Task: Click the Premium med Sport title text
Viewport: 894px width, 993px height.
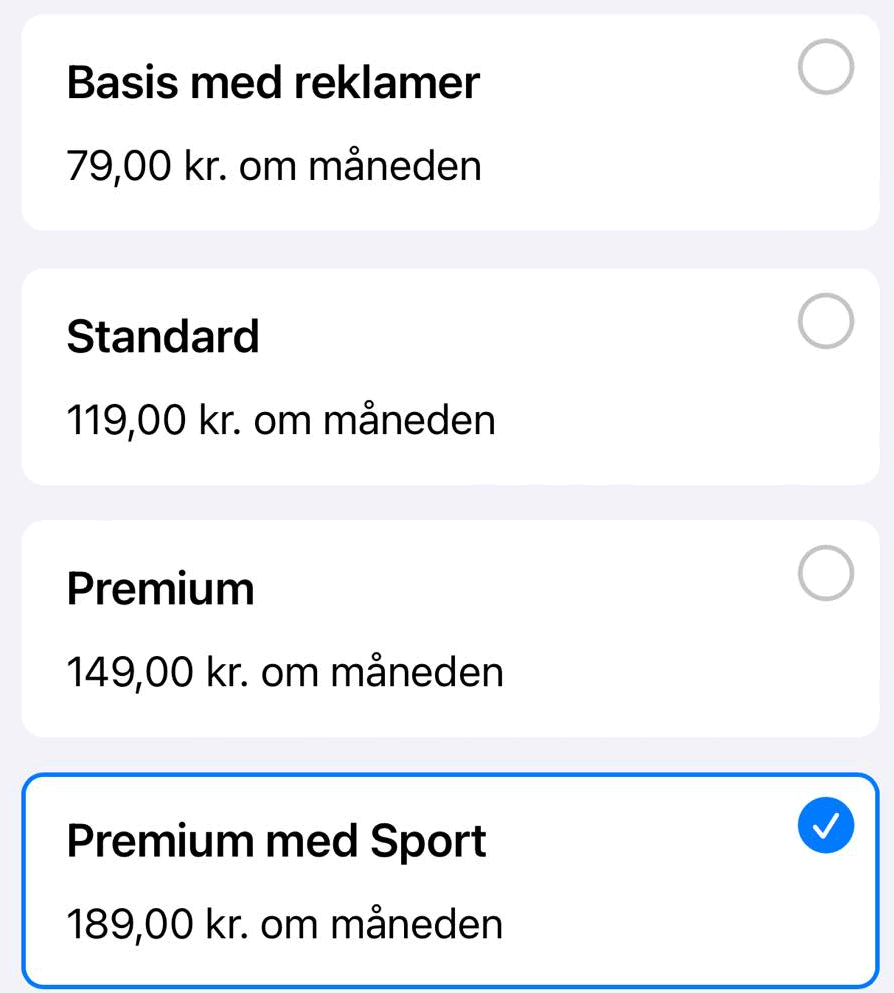Action: (x=275, y=841)
